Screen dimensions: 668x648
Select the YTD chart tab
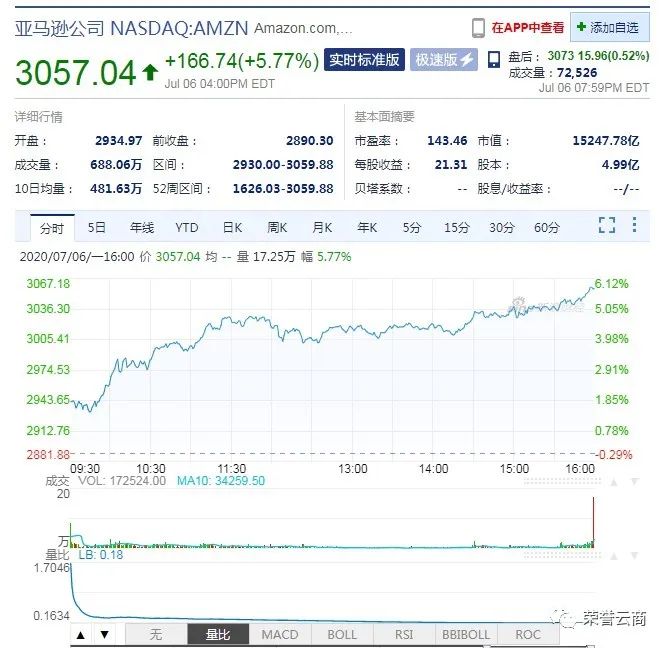point(186,228)
